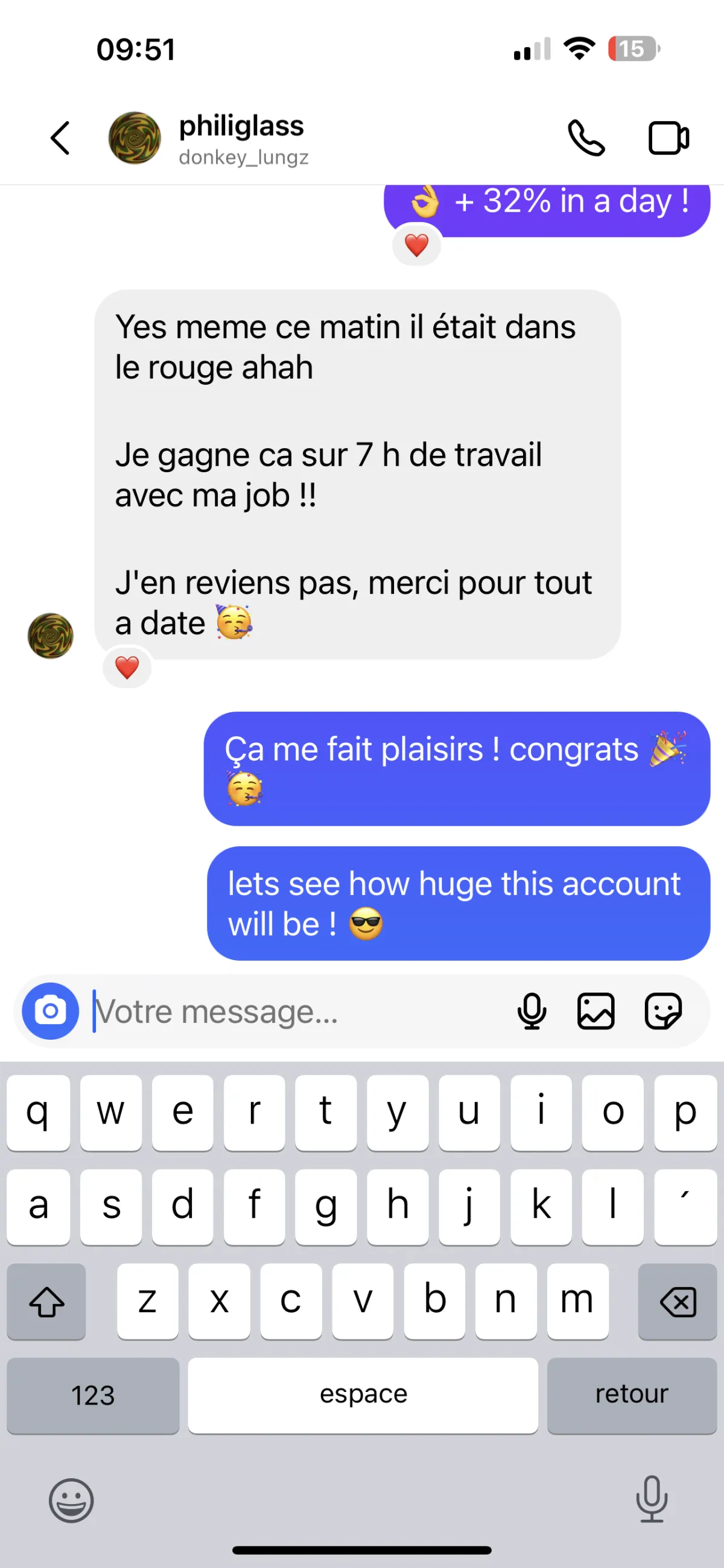Open the emoji keyboard

coord(71,1500)
